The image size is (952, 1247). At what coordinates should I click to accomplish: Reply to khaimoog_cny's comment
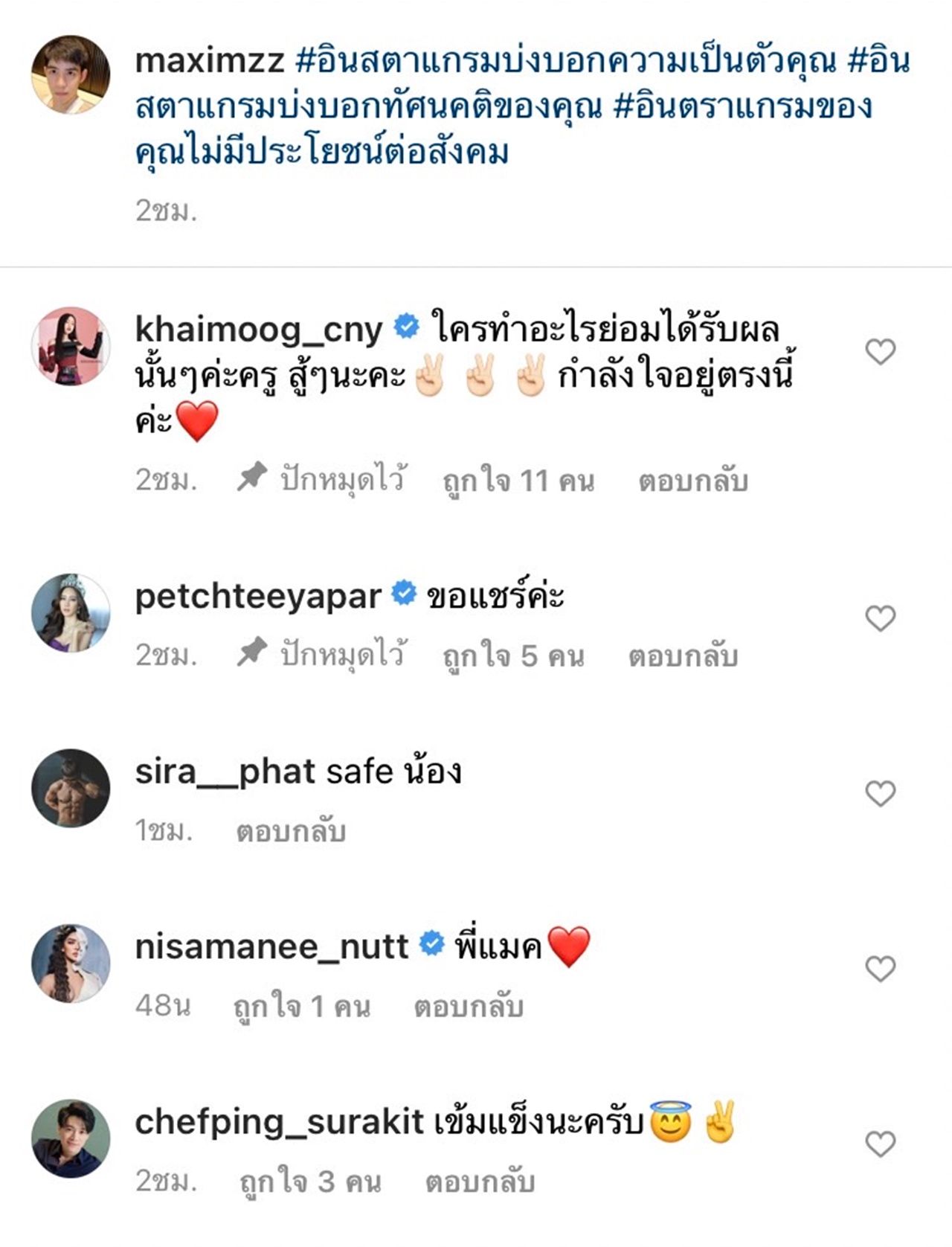(692, 481)
